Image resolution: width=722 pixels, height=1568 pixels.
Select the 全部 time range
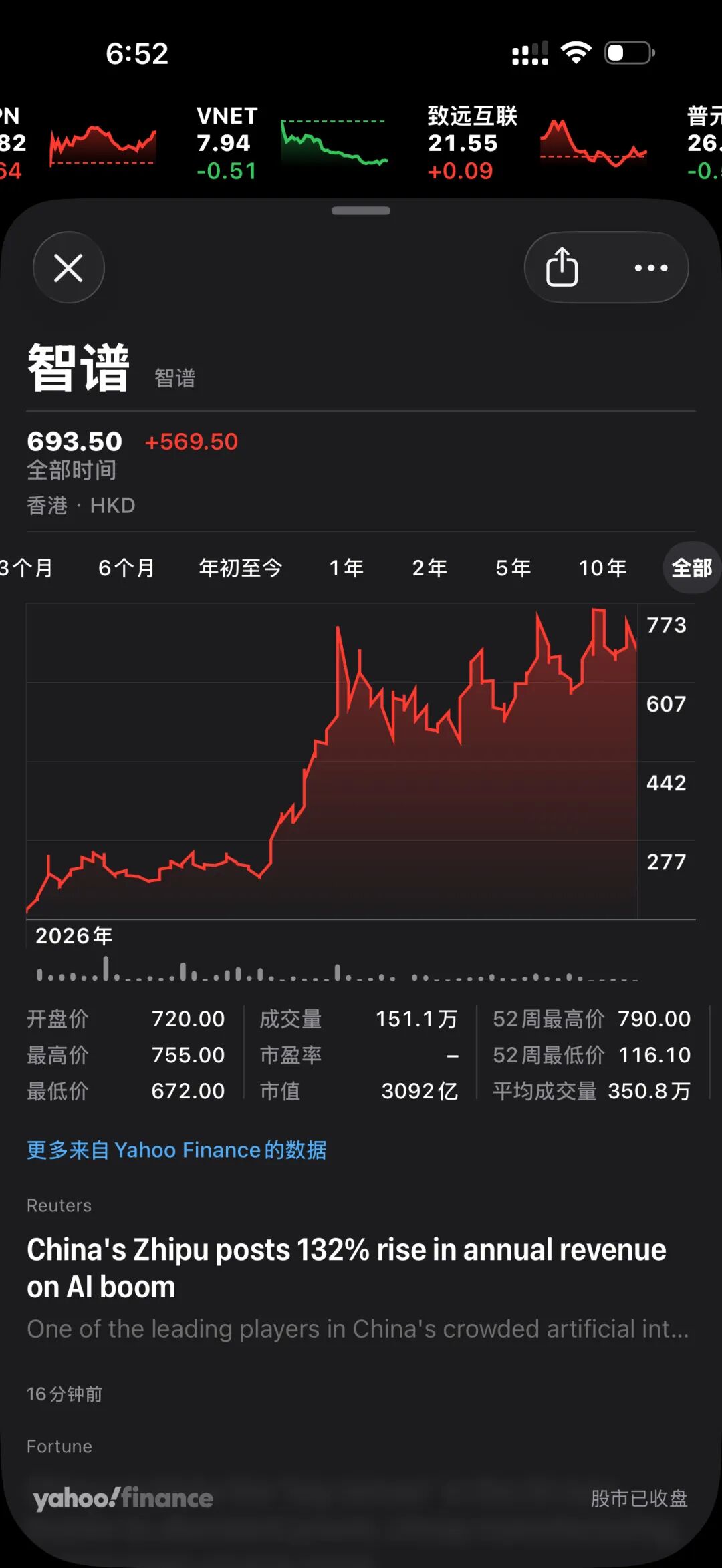(692, 567)
